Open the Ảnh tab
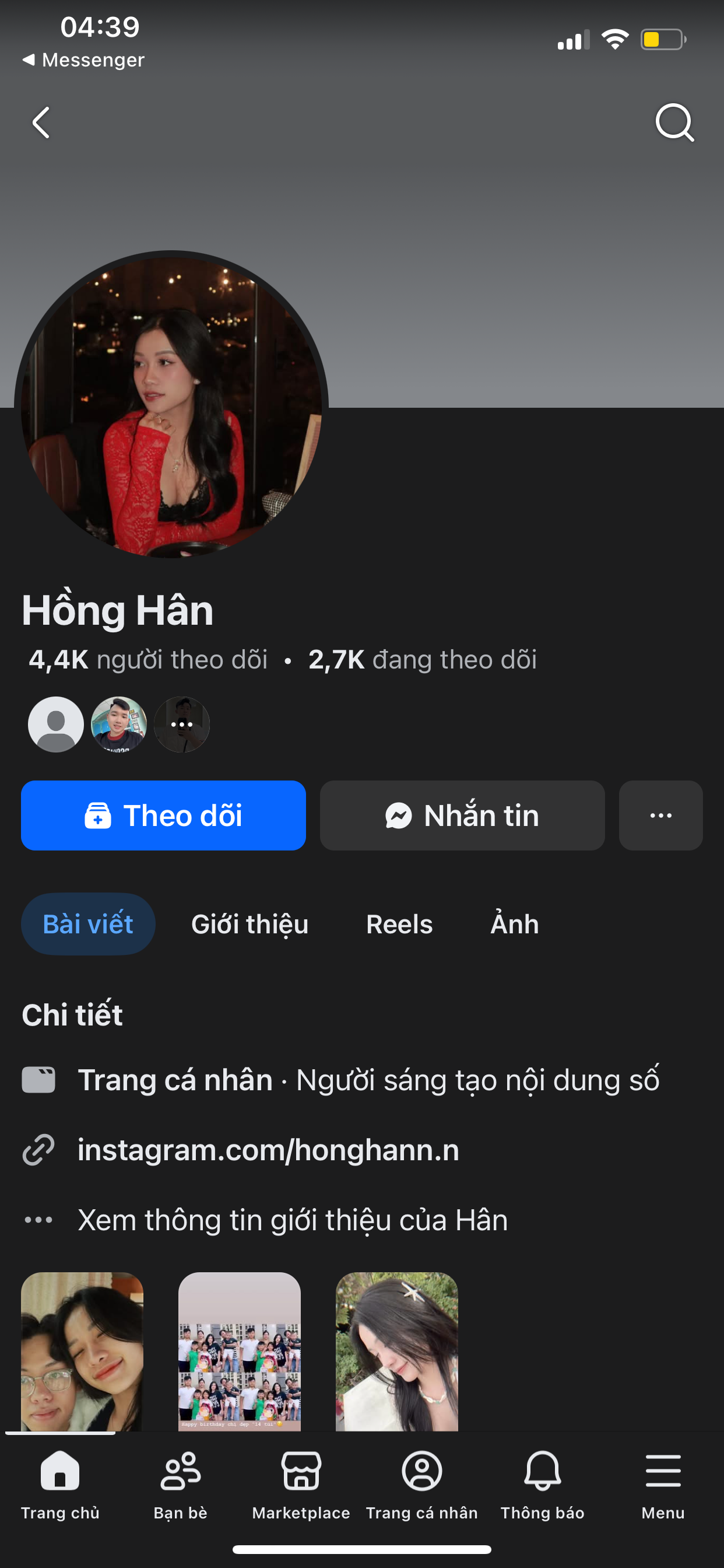Image resolution: width=724 pixels, height=1568 pixels. point(514,923)
